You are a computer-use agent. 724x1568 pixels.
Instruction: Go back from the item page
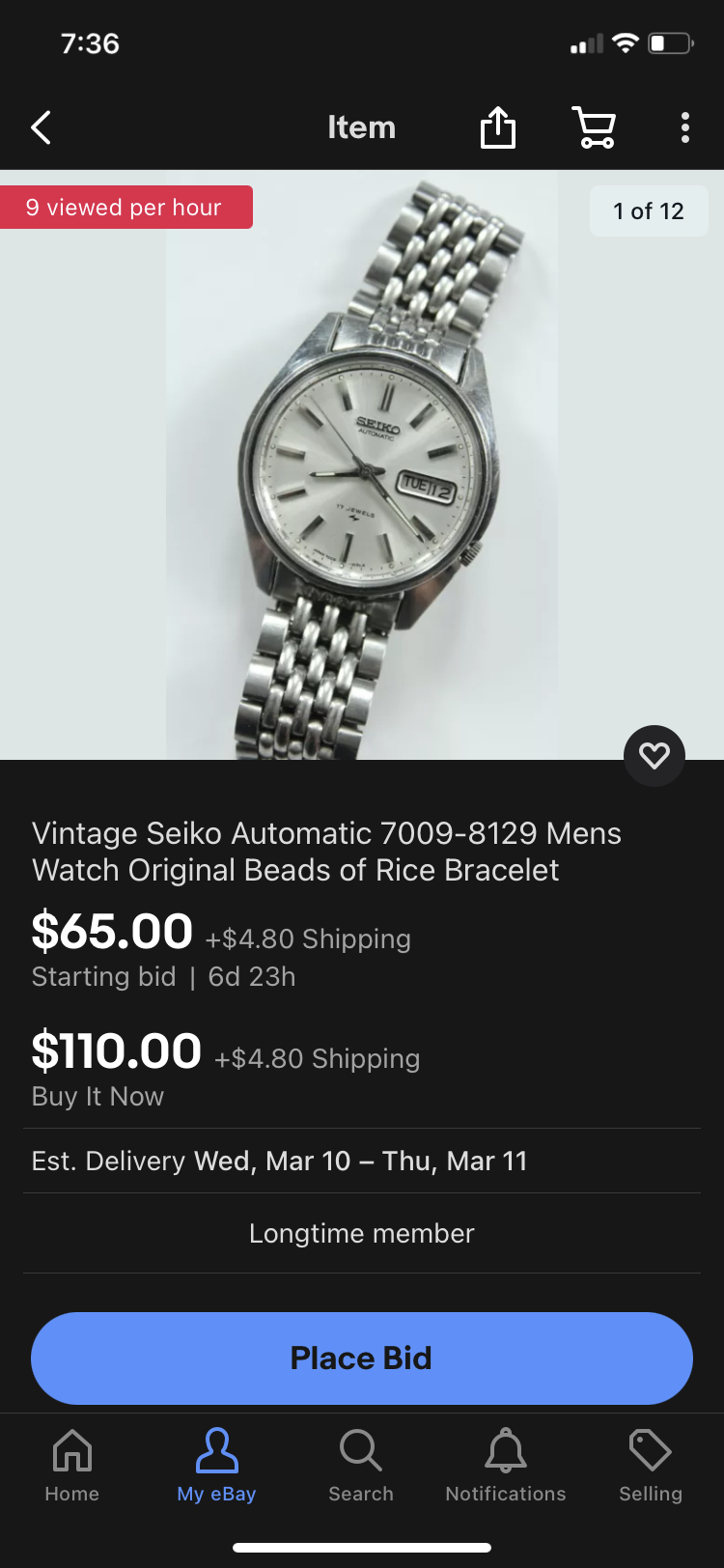click(x=41, y=127)
